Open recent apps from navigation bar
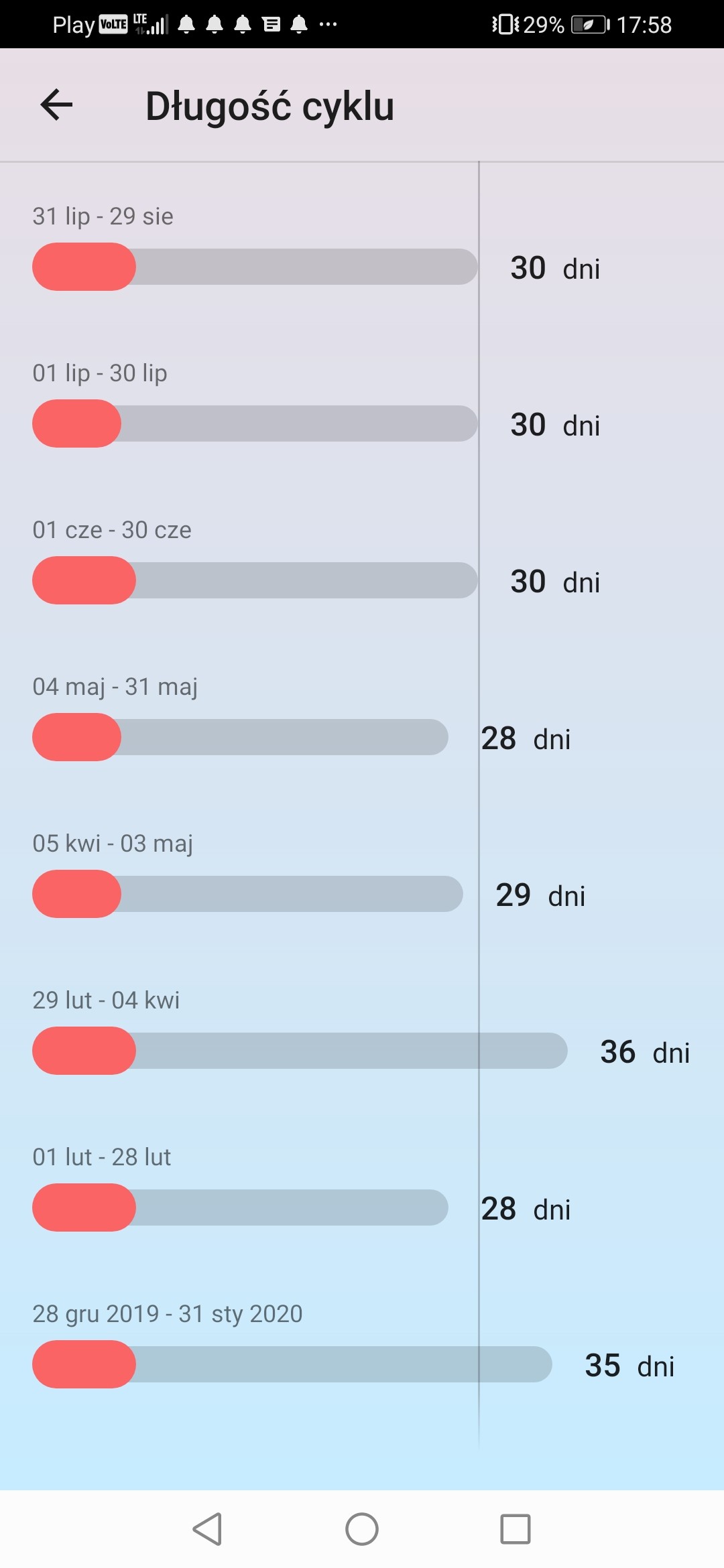 coord(516,1529)
